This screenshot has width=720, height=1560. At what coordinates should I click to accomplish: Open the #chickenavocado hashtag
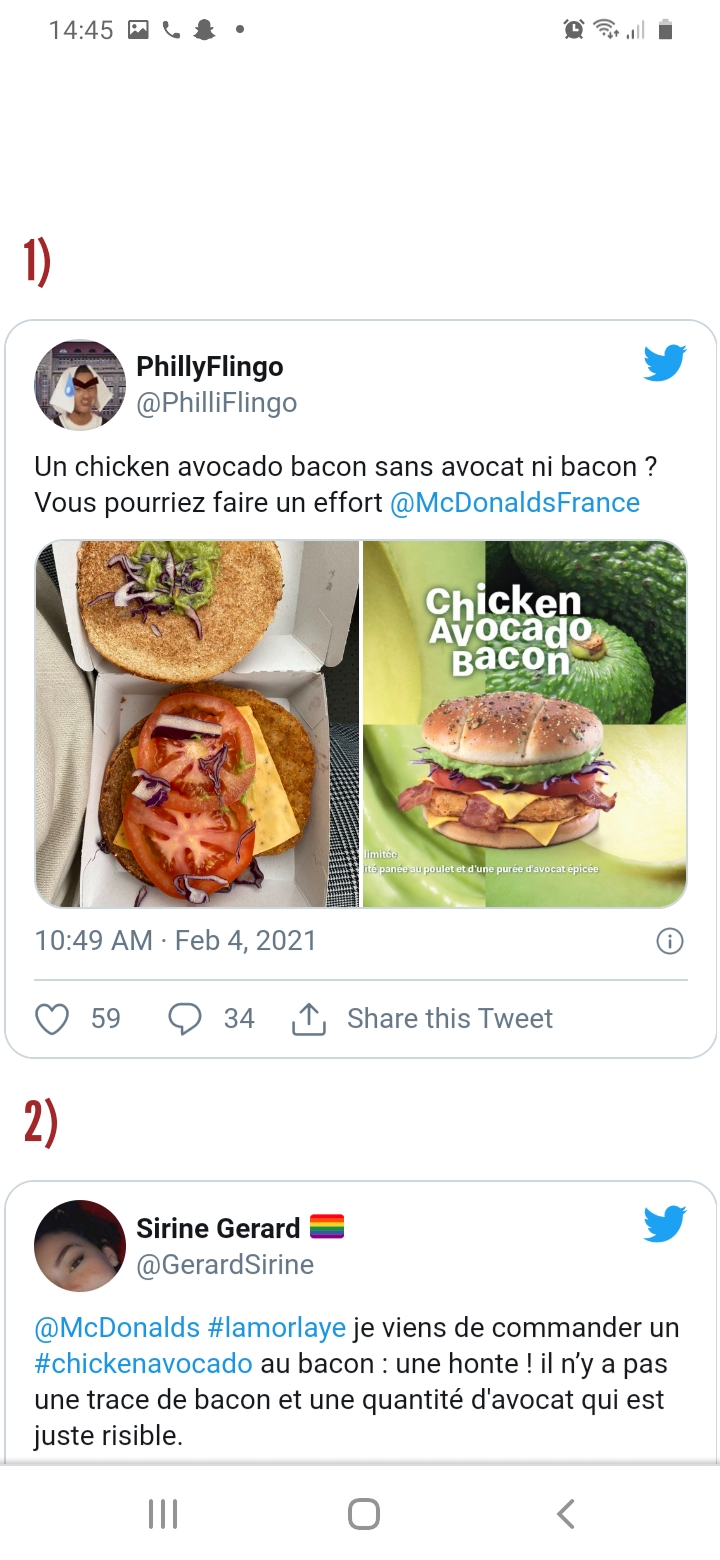click(143, 1364)
